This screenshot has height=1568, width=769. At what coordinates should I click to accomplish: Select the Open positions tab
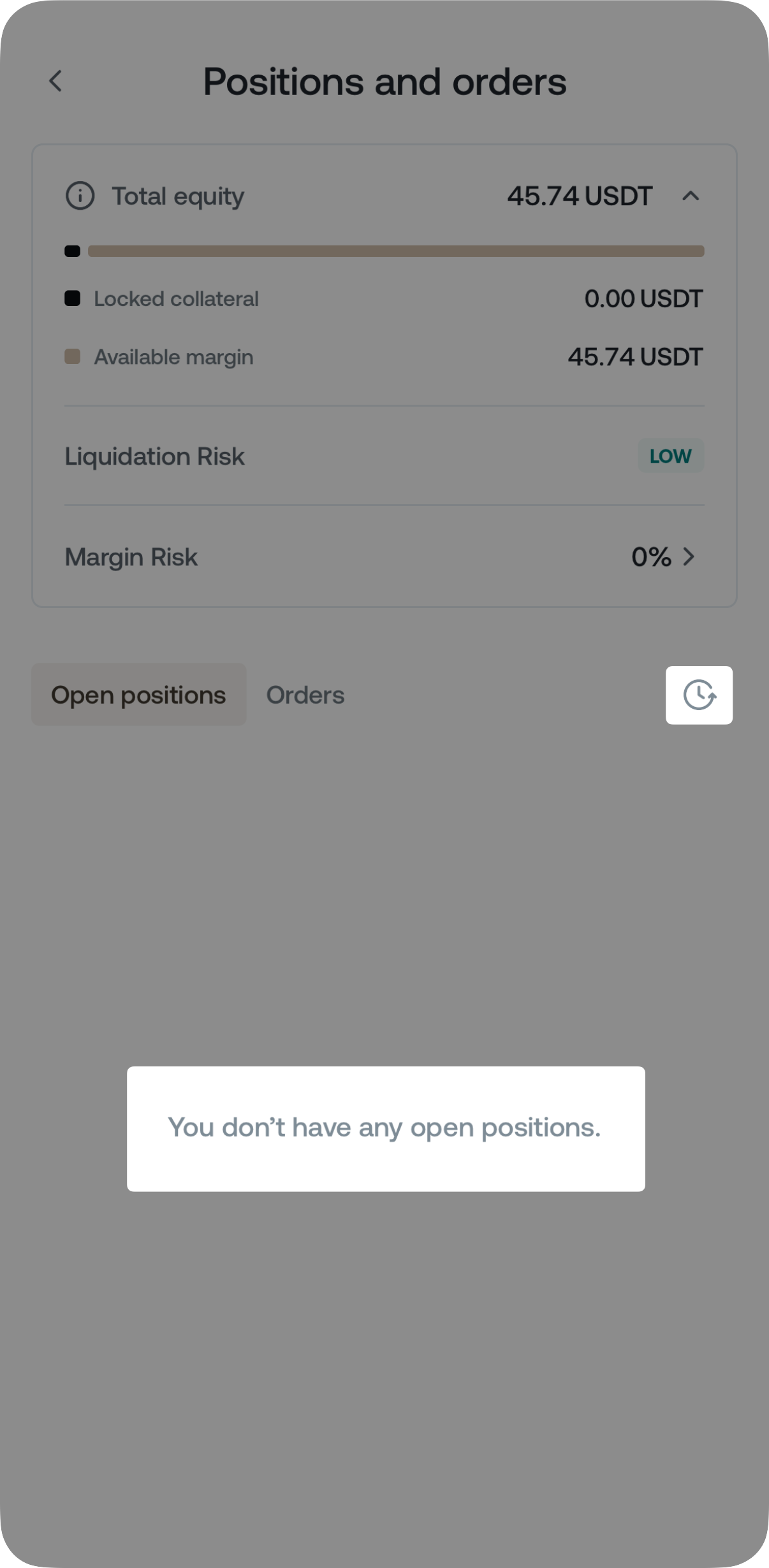click(x=138, y=695)
